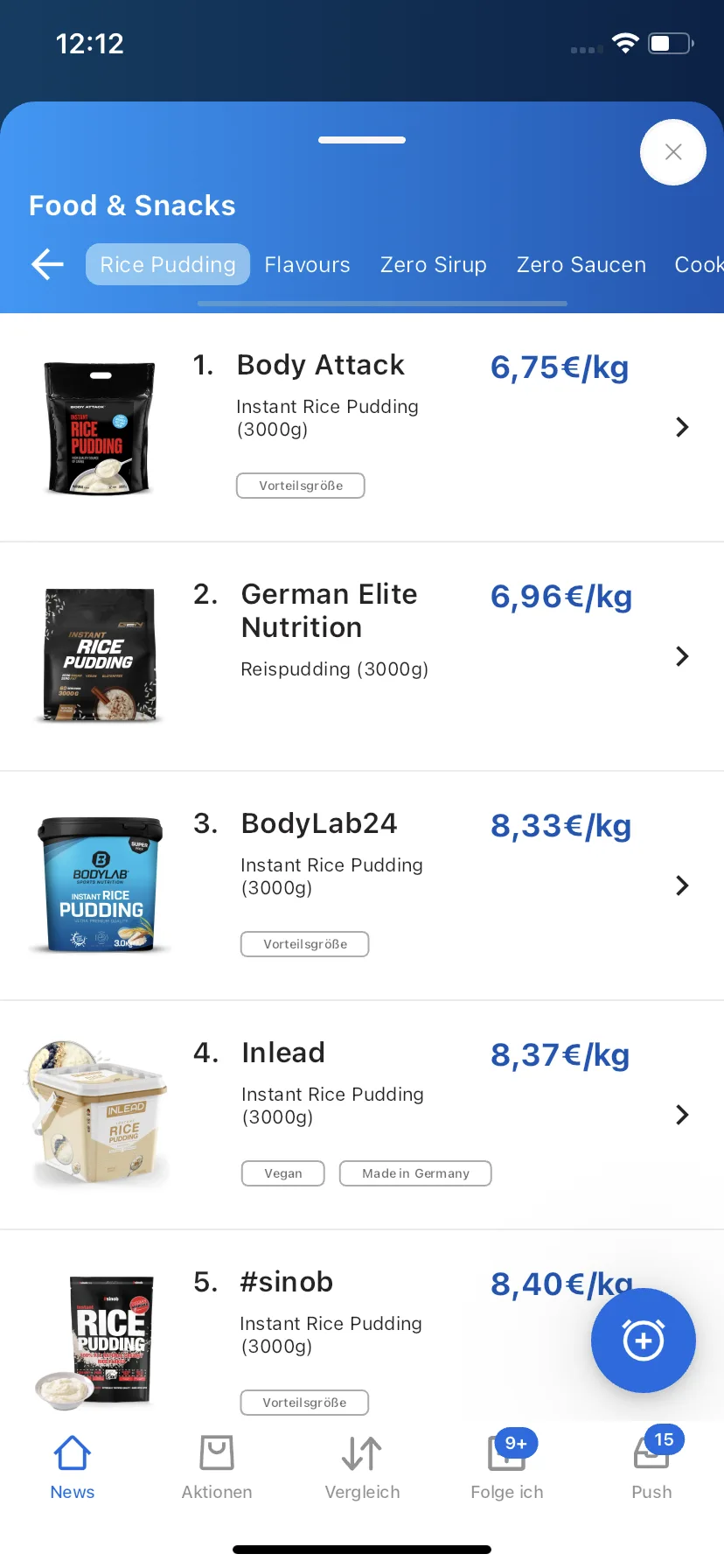View German Elite Nutrition Reispudding

(362, 656)
